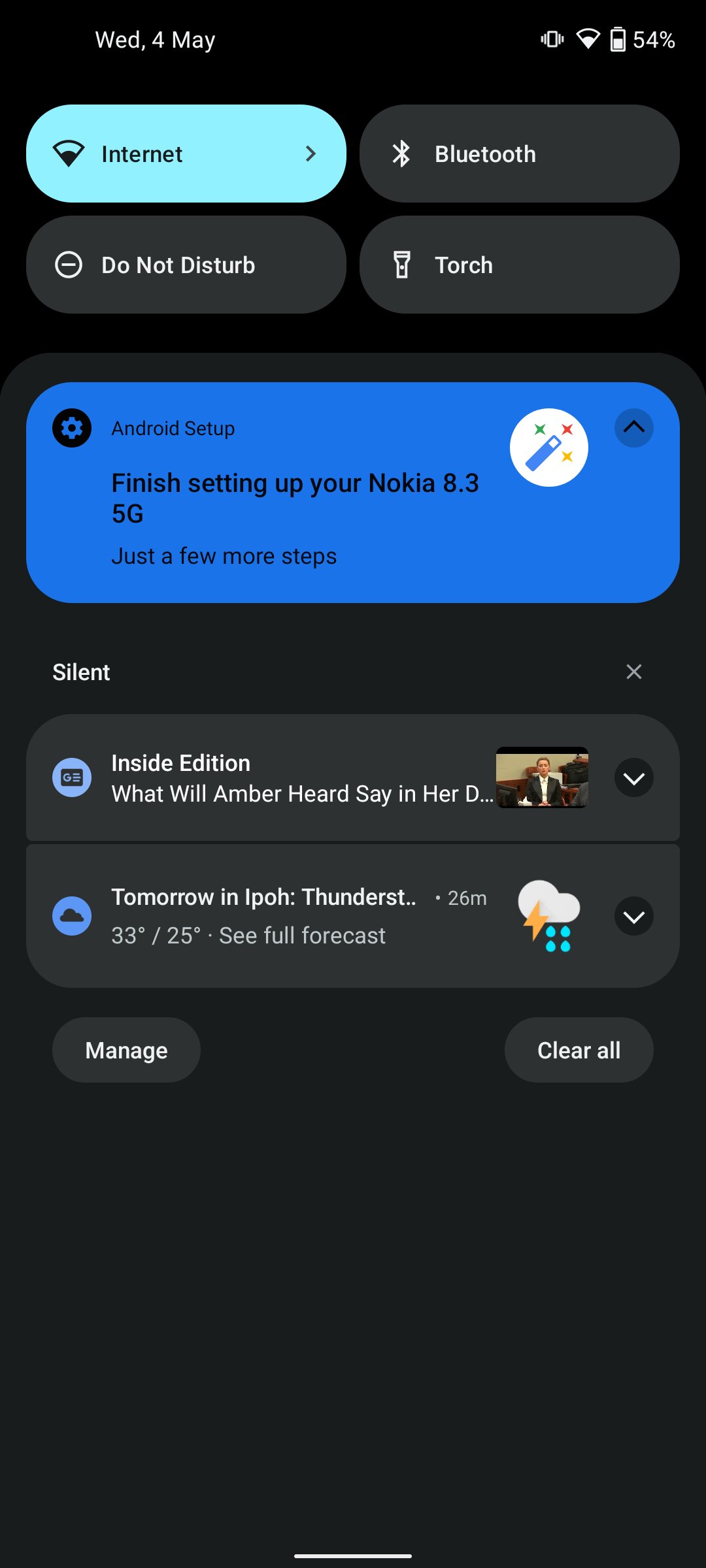The height and width of the screenshot is (1568, 706).
Task: Open the Tomorrow in Ipoh weather notification
Action: 353,916
